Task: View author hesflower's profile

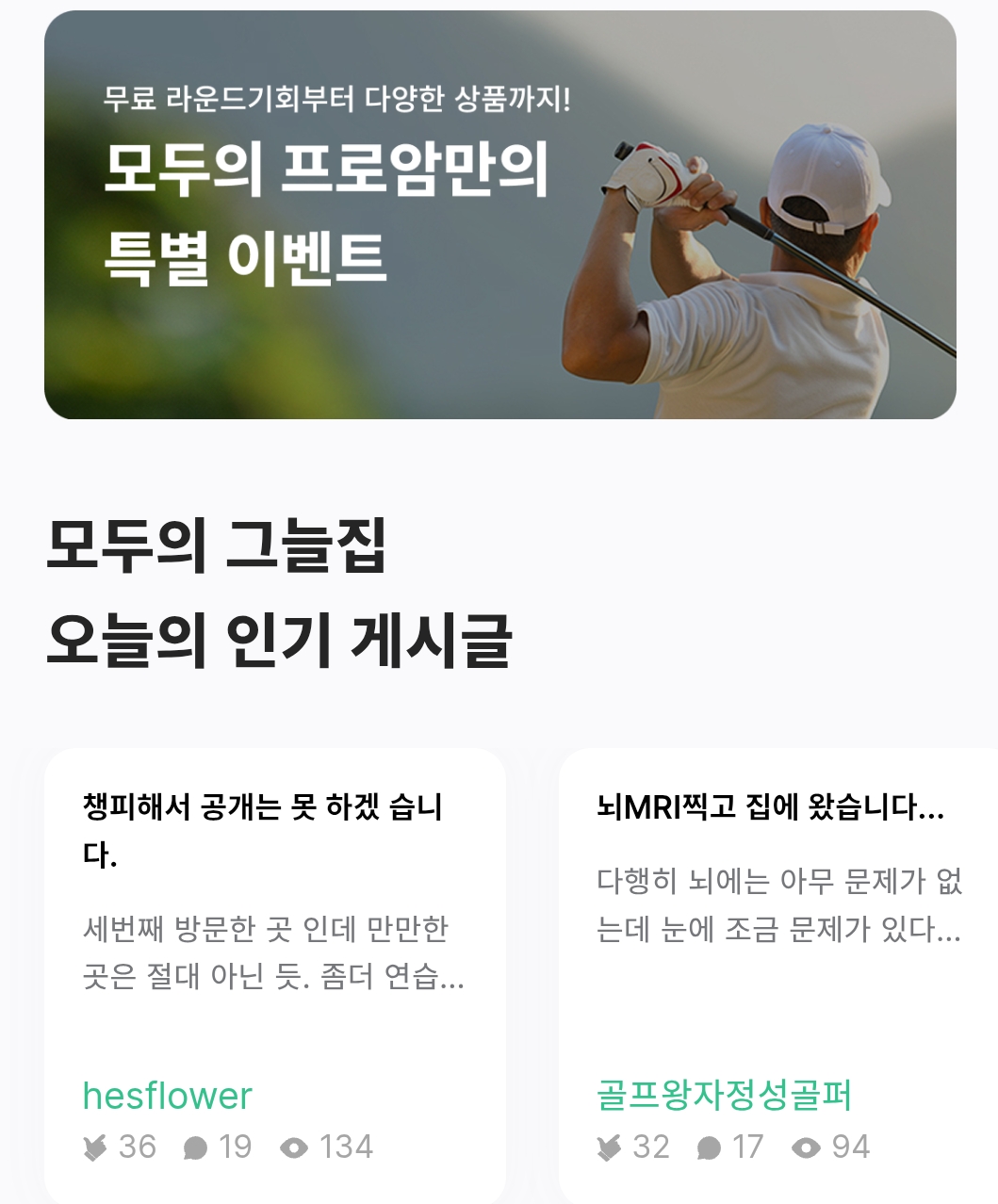Action: click(168, 1096)
